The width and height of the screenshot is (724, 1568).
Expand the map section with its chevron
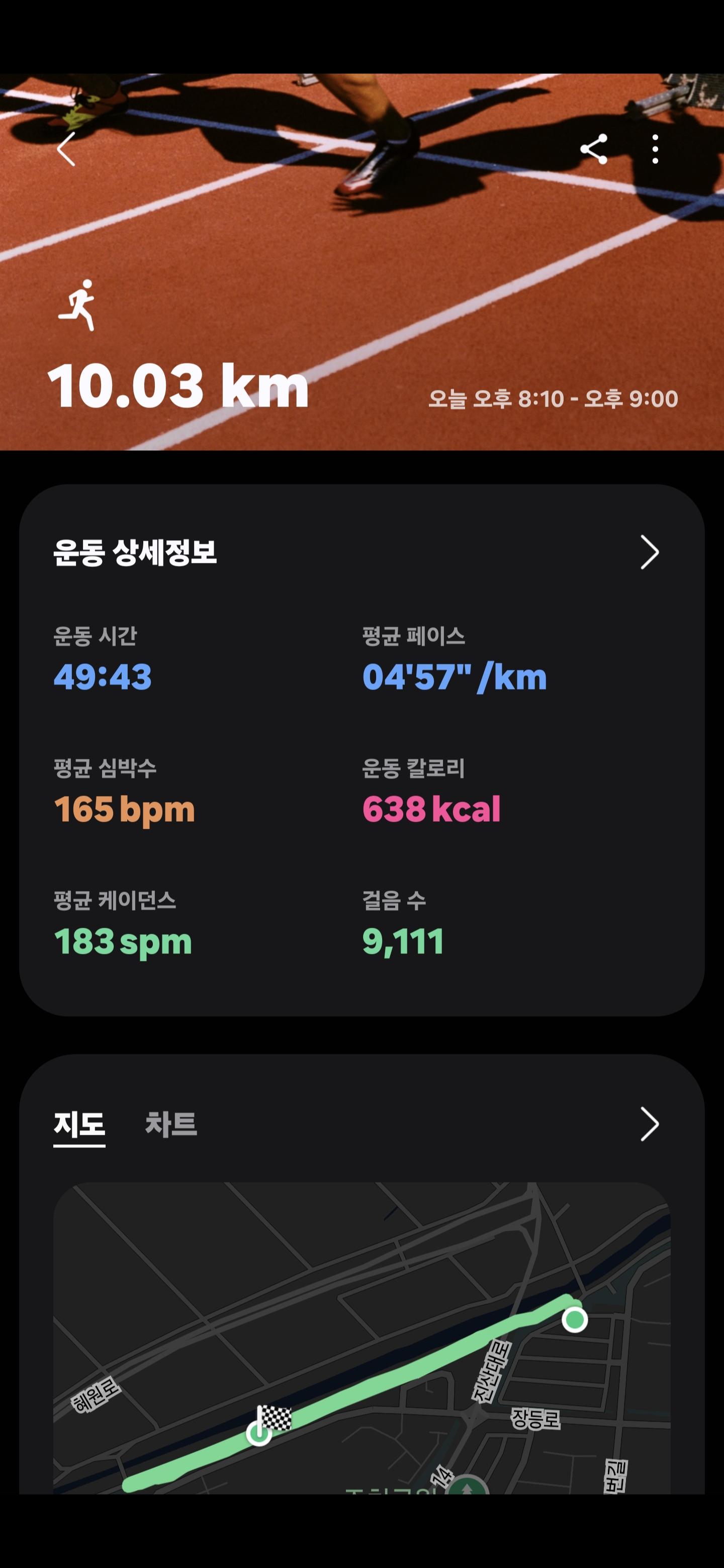pos(649,1124)
